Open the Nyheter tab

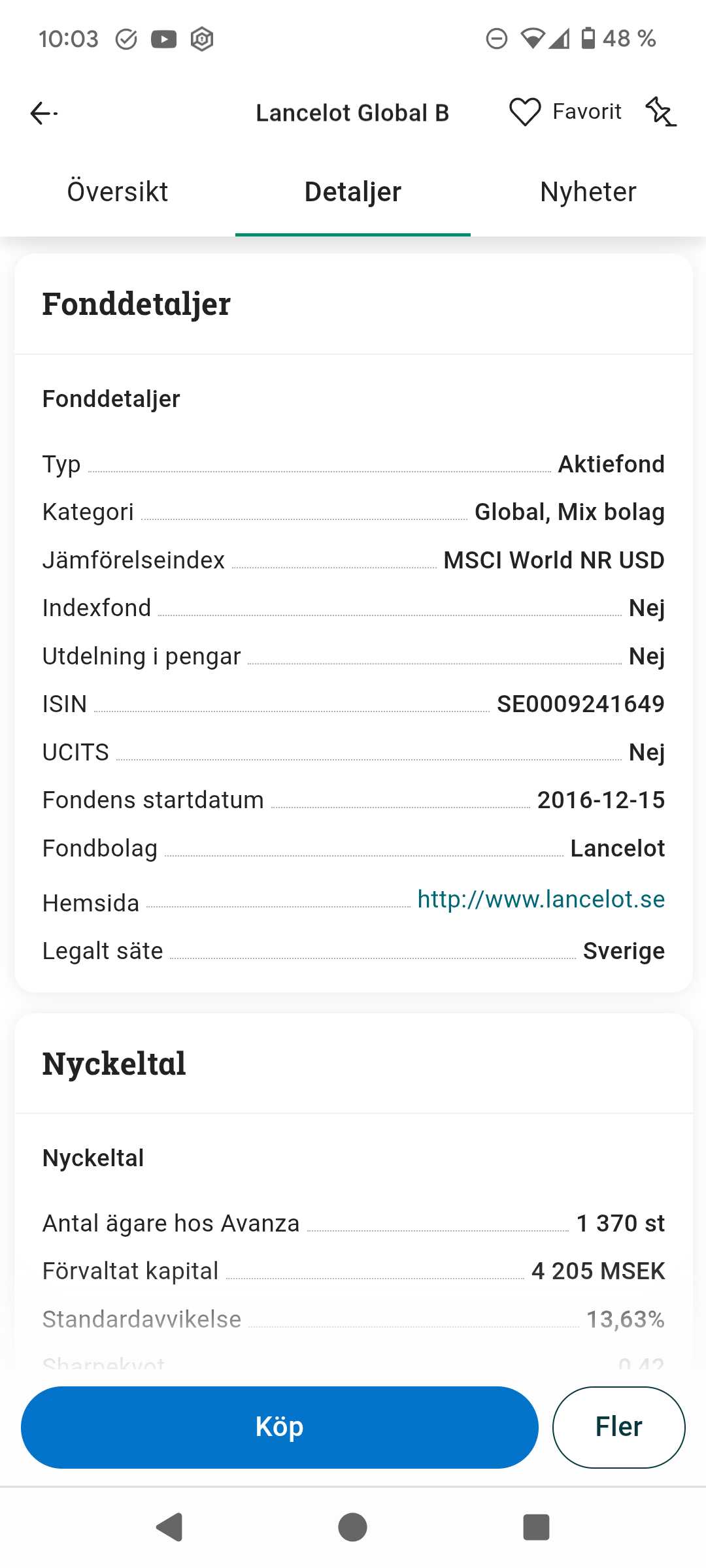[588, 192]
